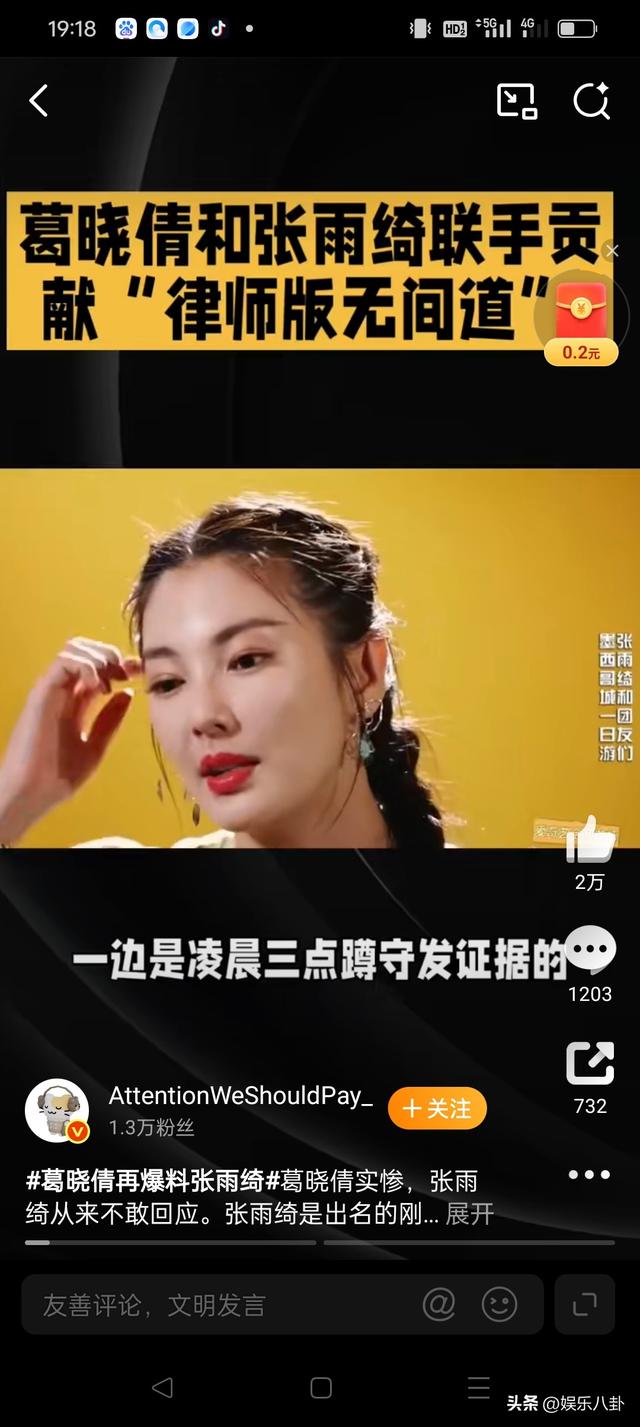Open the emoji picker in comment bar
This screenshot has width=640, height=1427.
499,1304
